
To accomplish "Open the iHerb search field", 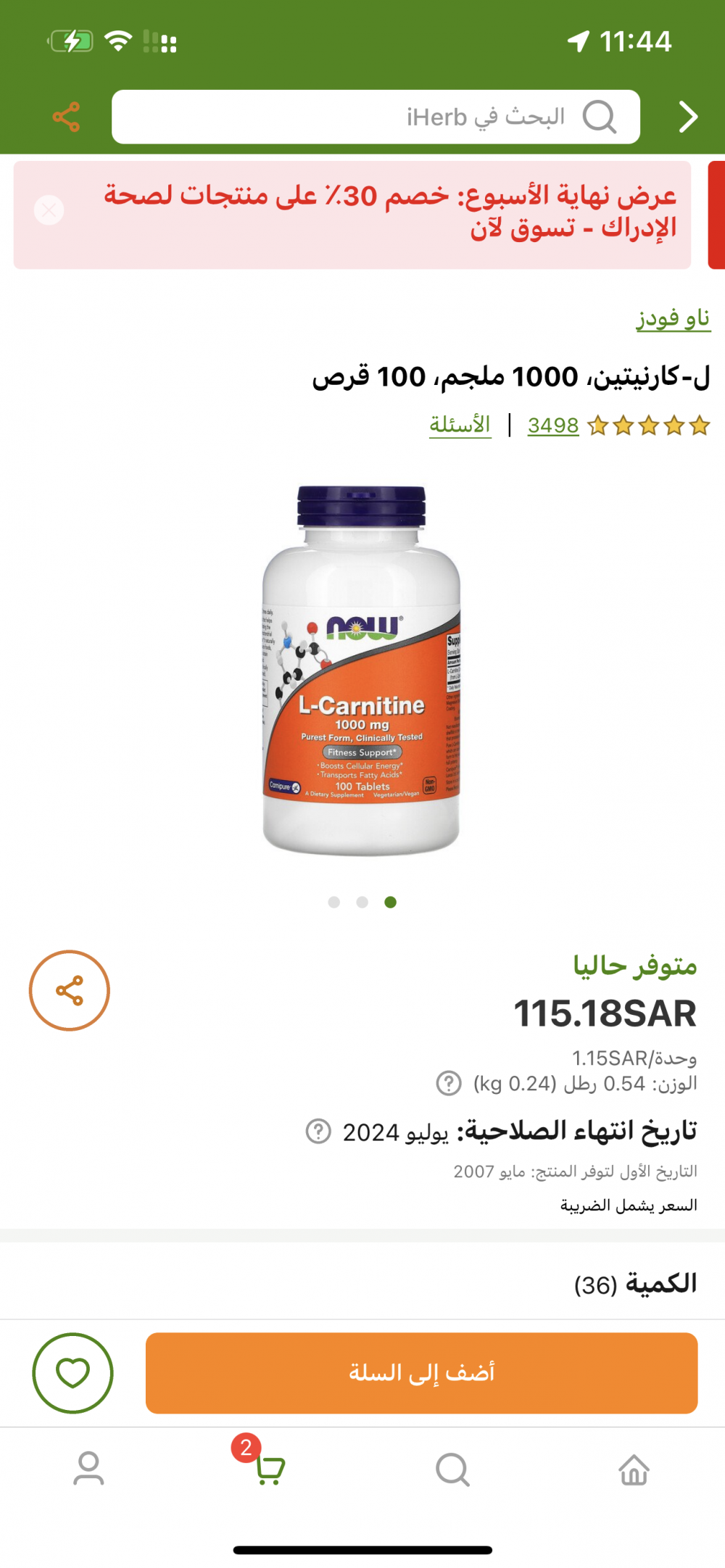I will (x=376, y=117).
